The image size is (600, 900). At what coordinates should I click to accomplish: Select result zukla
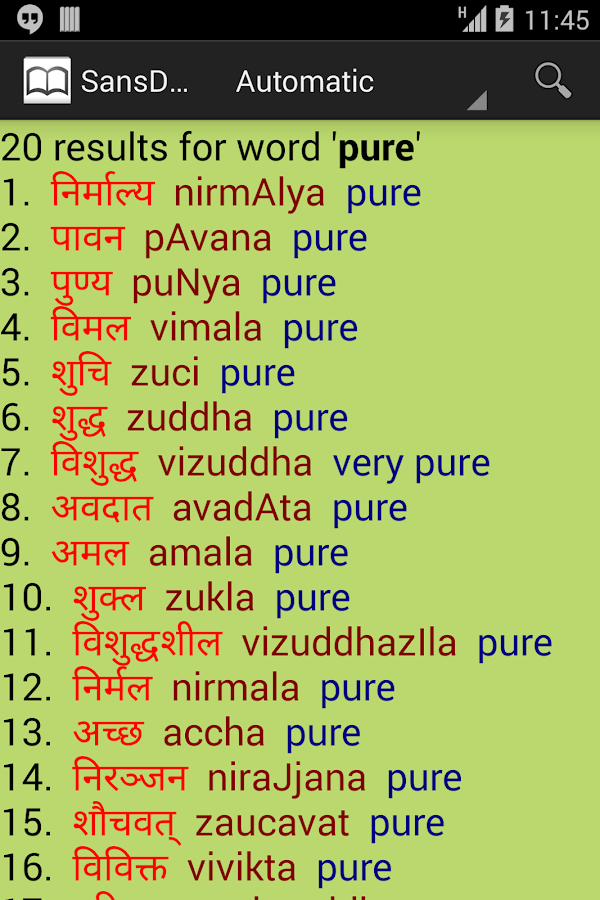209,598
